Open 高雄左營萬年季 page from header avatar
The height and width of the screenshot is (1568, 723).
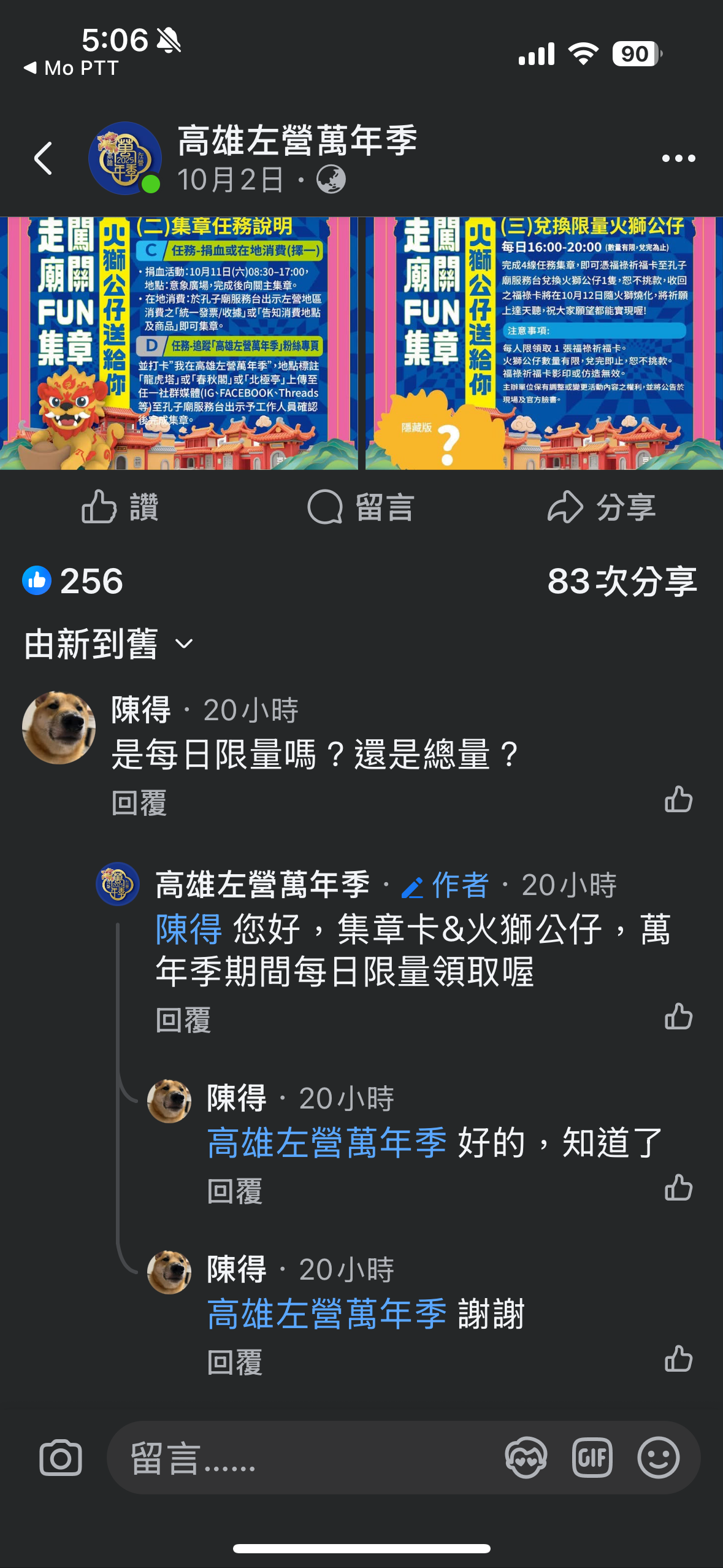[x=124, y=158]
